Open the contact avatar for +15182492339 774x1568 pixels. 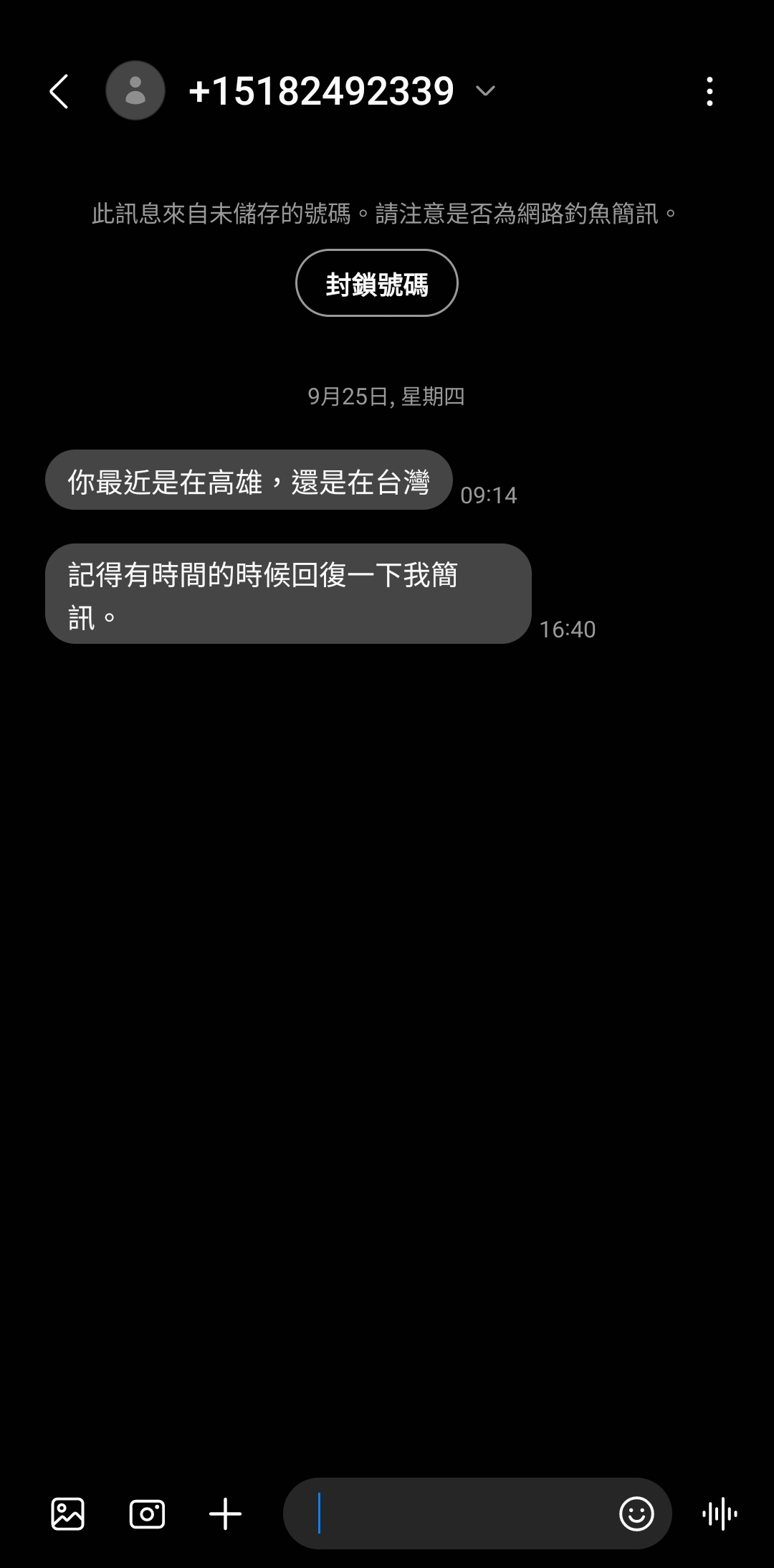click(135, 91)
